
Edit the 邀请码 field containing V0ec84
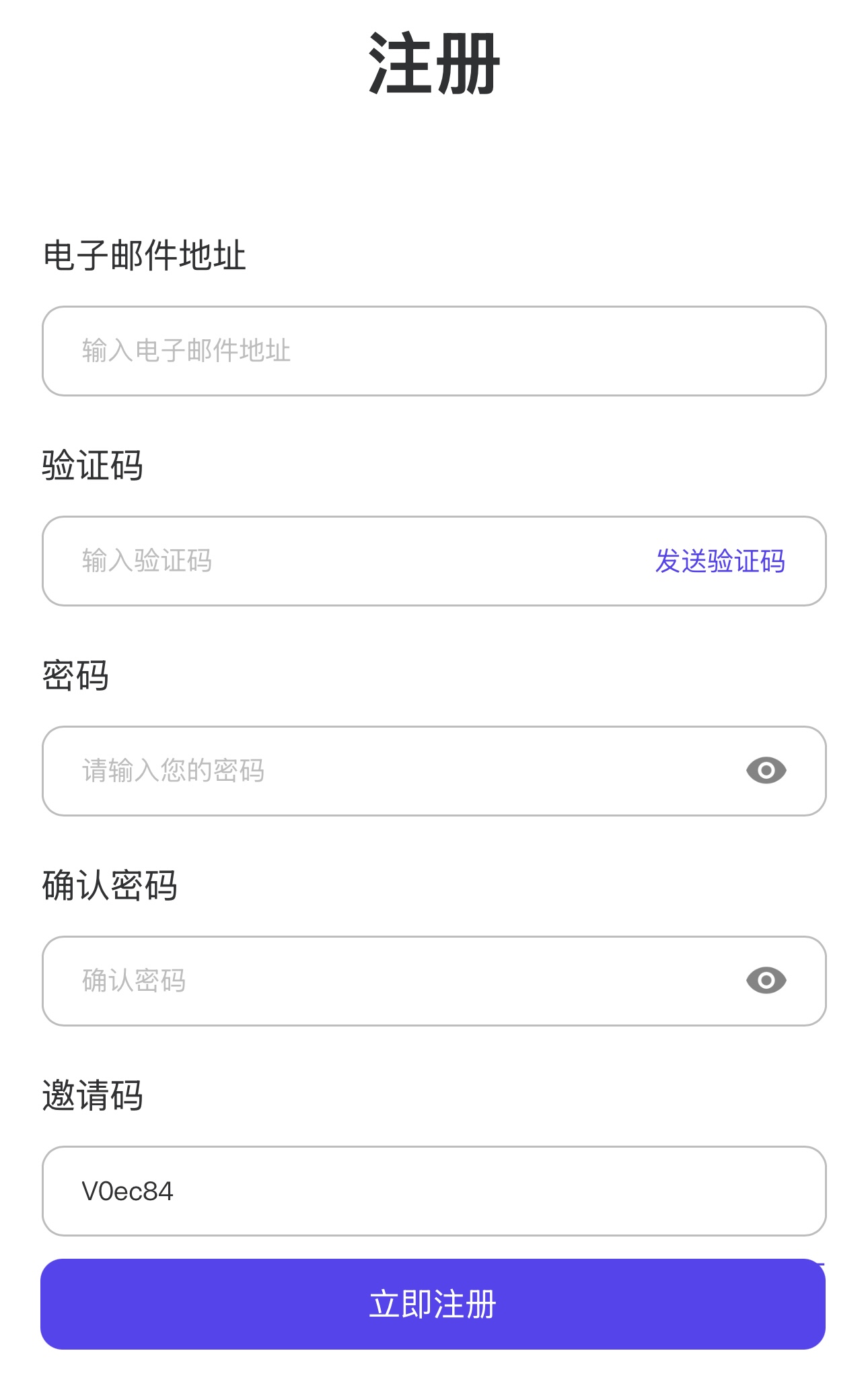point(434,1191)
